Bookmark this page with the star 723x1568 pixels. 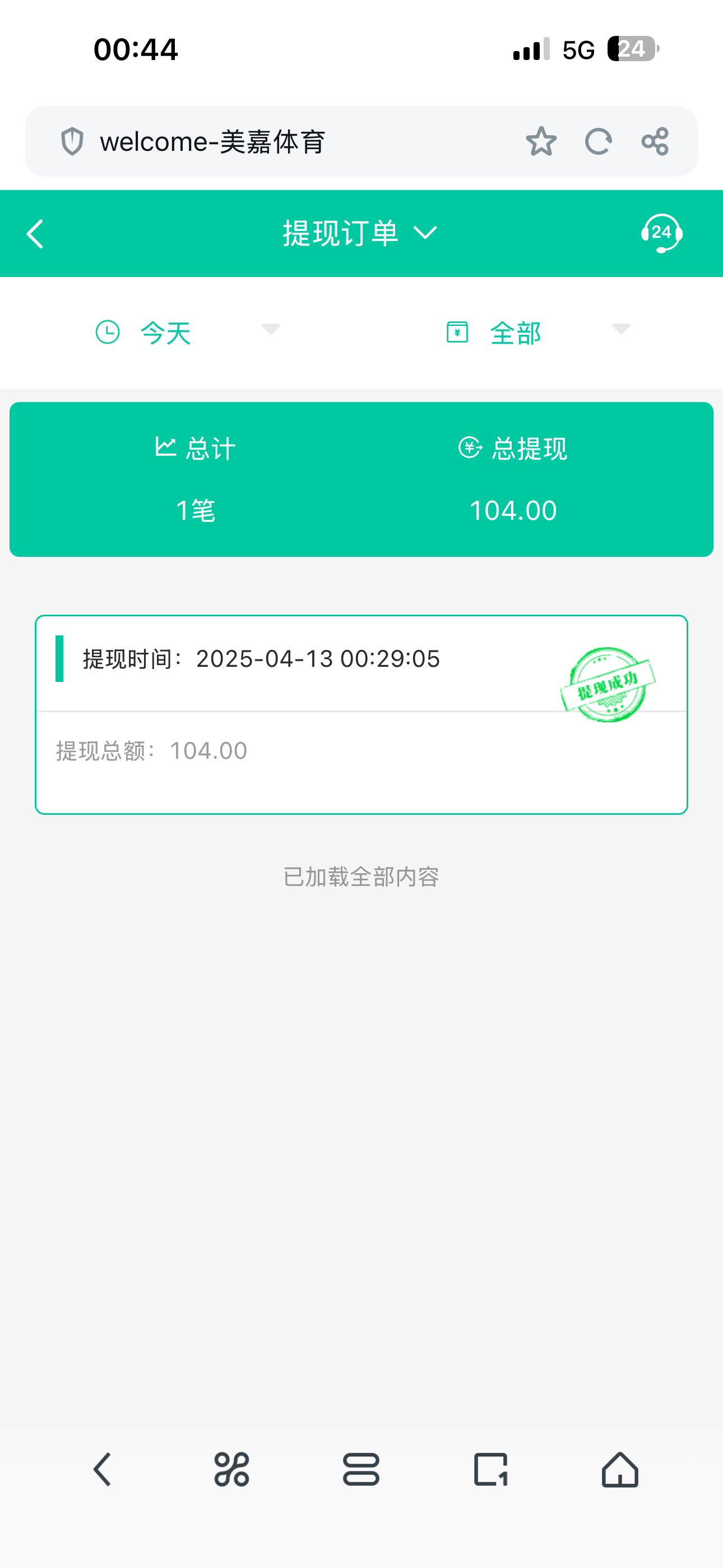(x=540, y=142)
